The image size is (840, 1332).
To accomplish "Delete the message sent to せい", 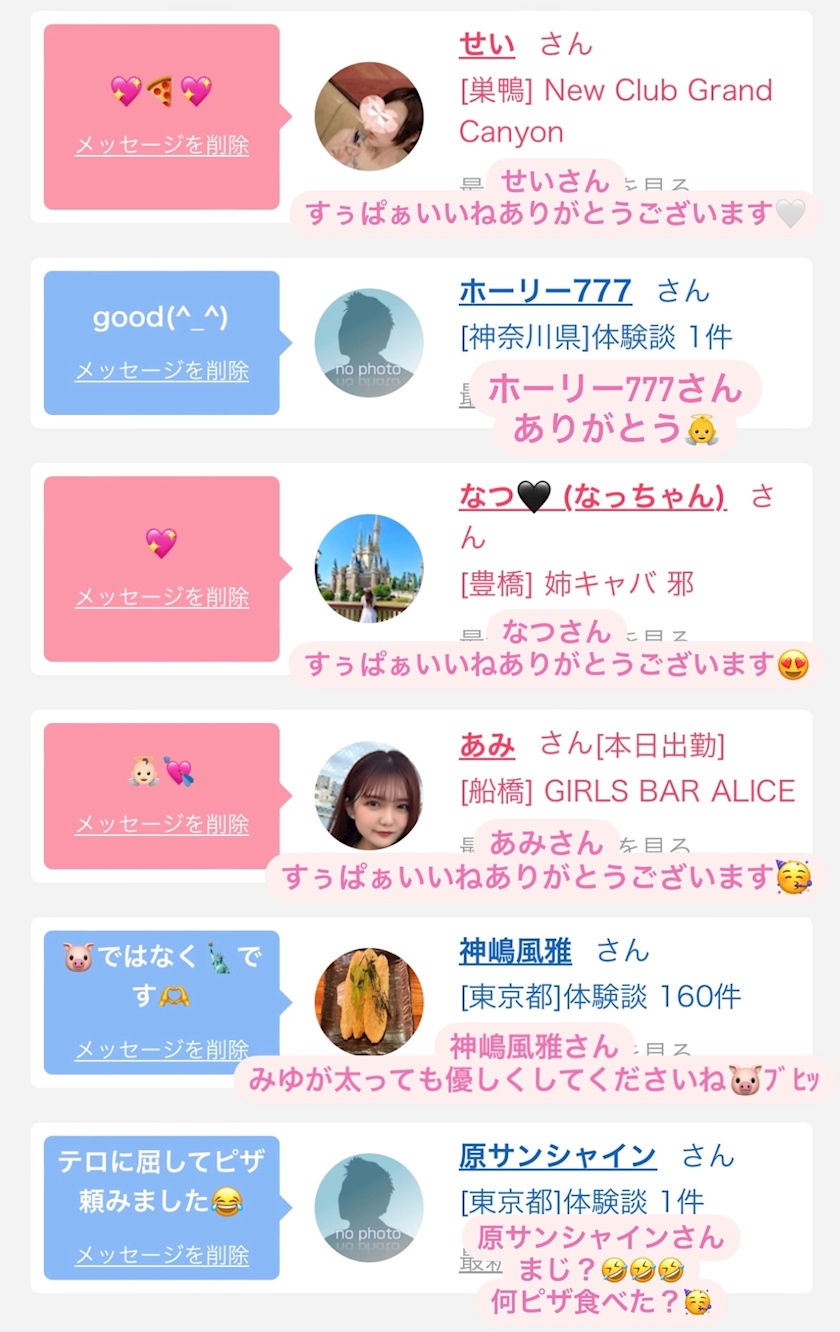I will [x=162, y=145].
